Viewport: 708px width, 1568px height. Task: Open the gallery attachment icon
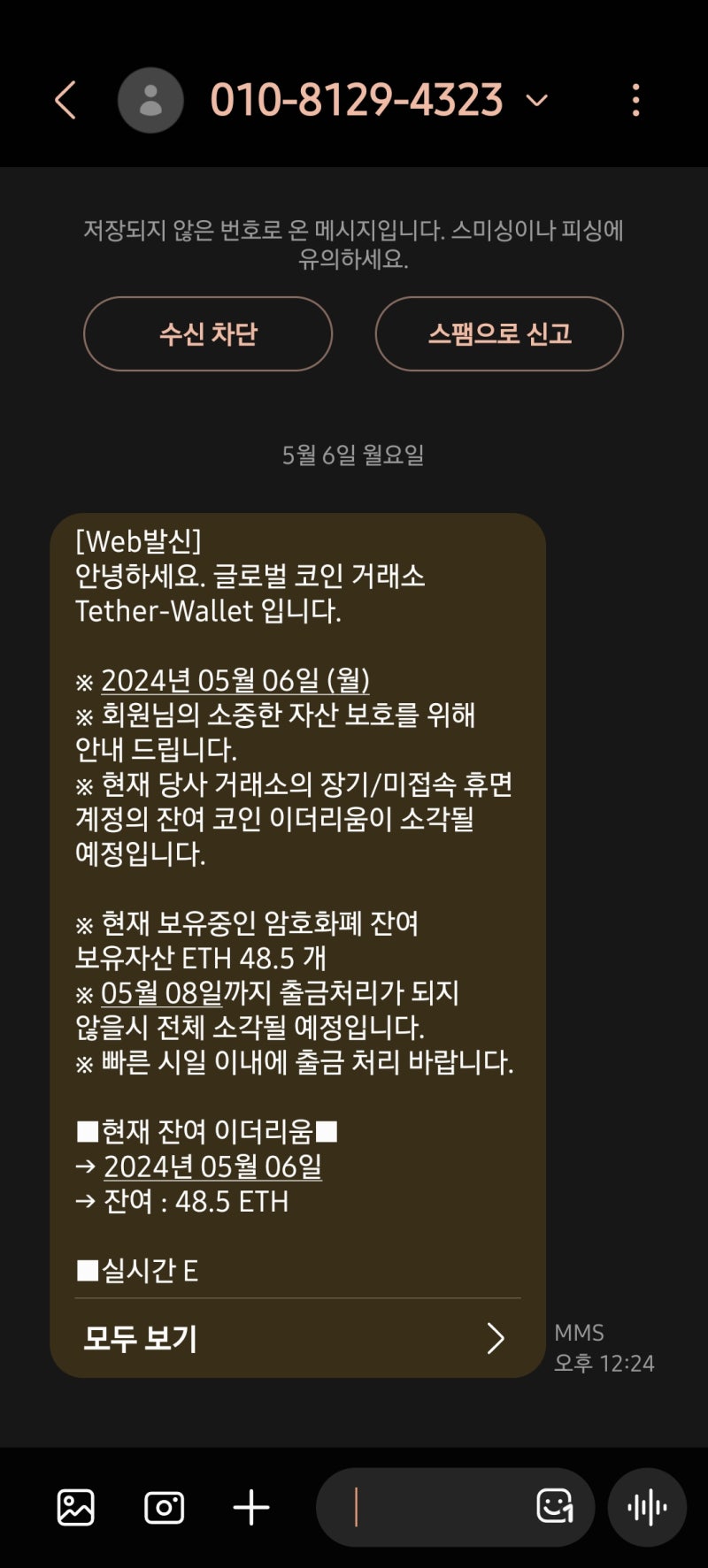coord(74,1508)
